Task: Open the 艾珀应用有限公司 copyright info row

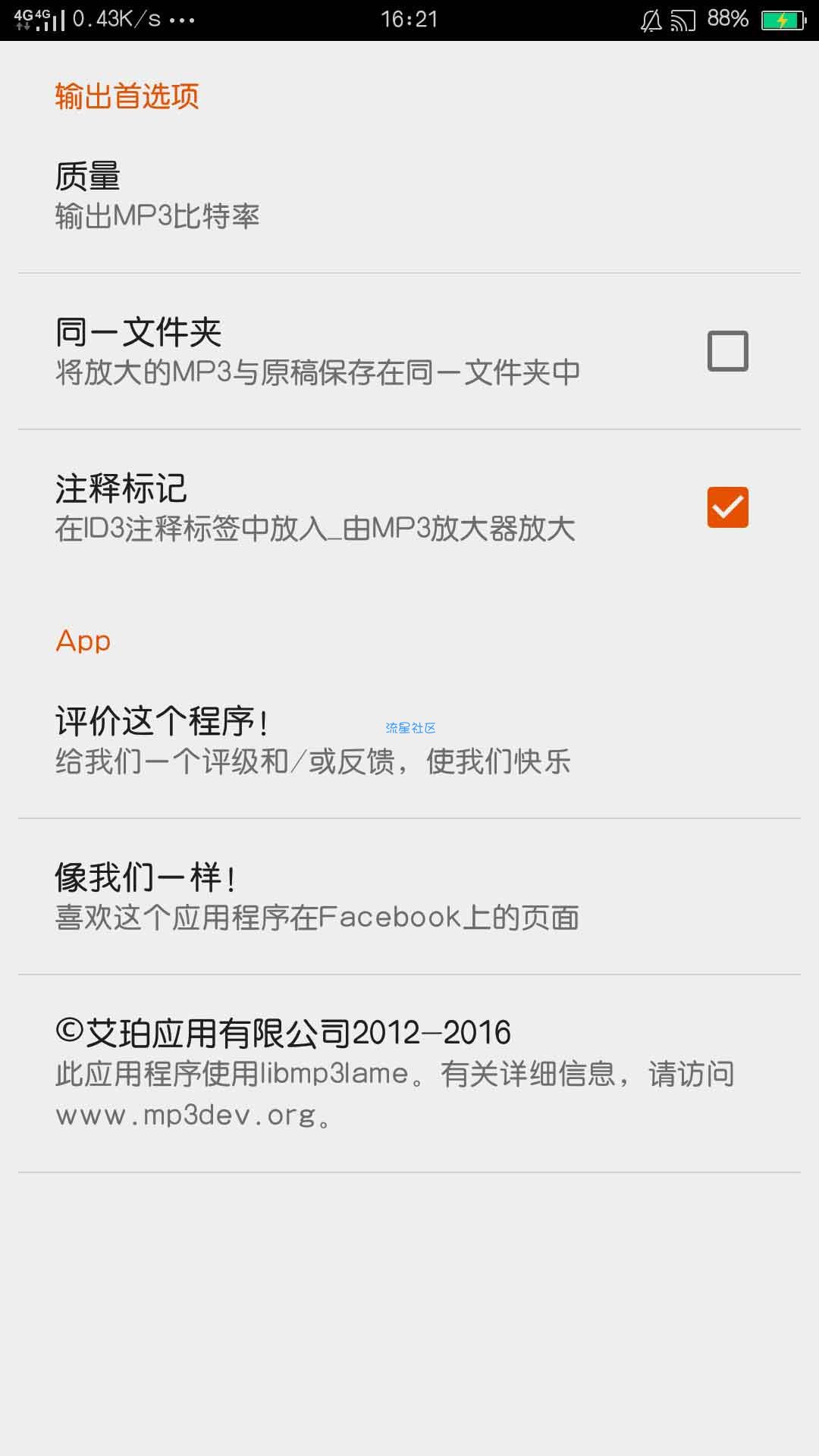Action: click(394, 1072)
